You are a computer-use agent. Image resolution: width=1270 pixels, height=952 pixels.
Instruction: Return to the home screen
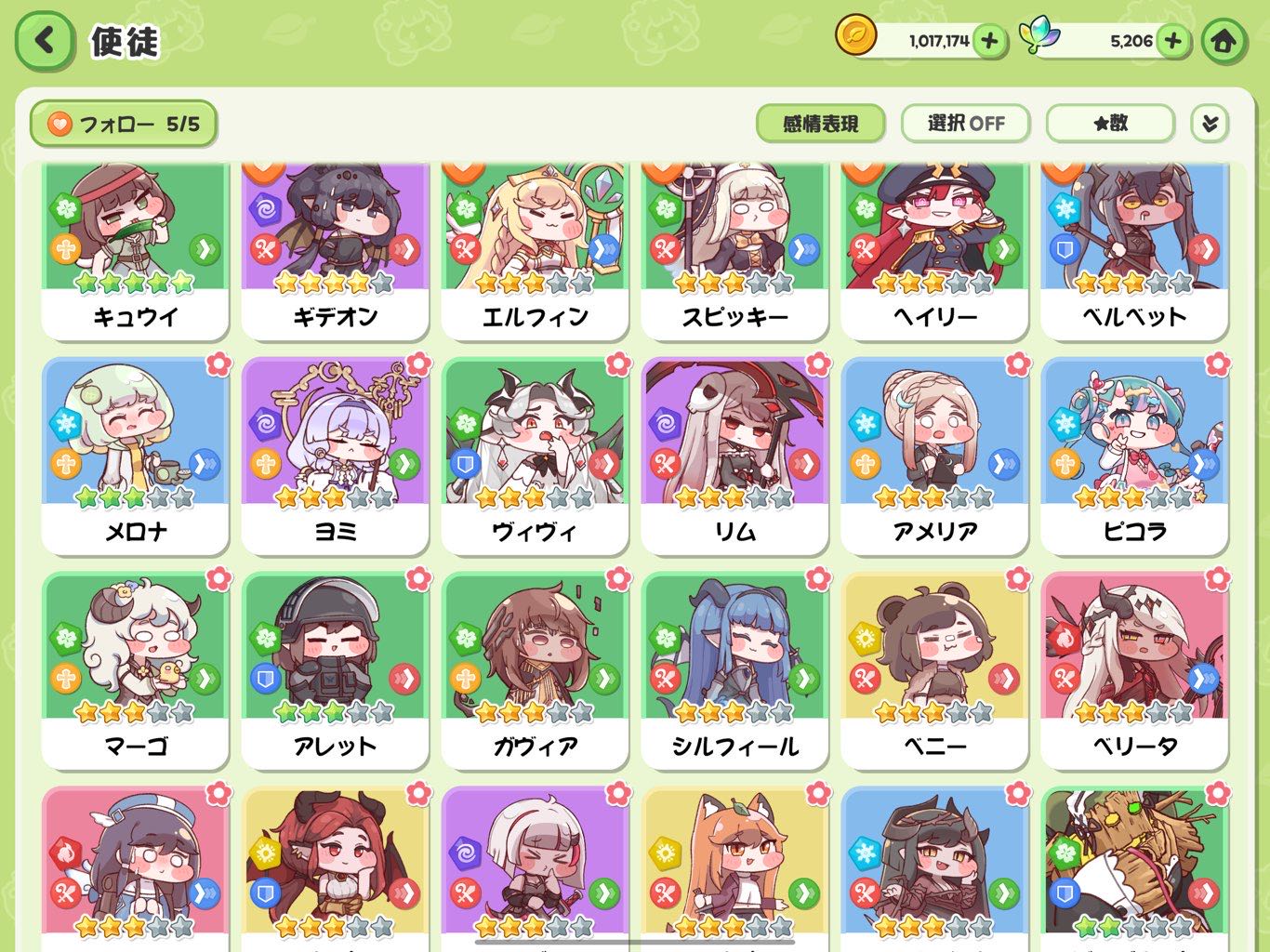(x=1224, y=41)
